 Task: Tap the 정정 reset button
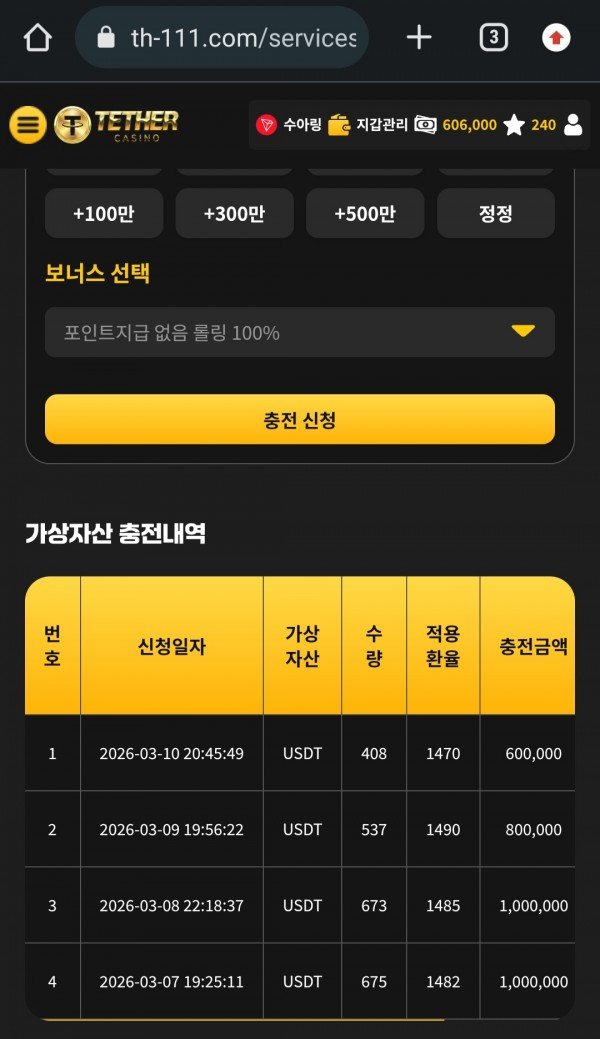[x=496, y=213]
